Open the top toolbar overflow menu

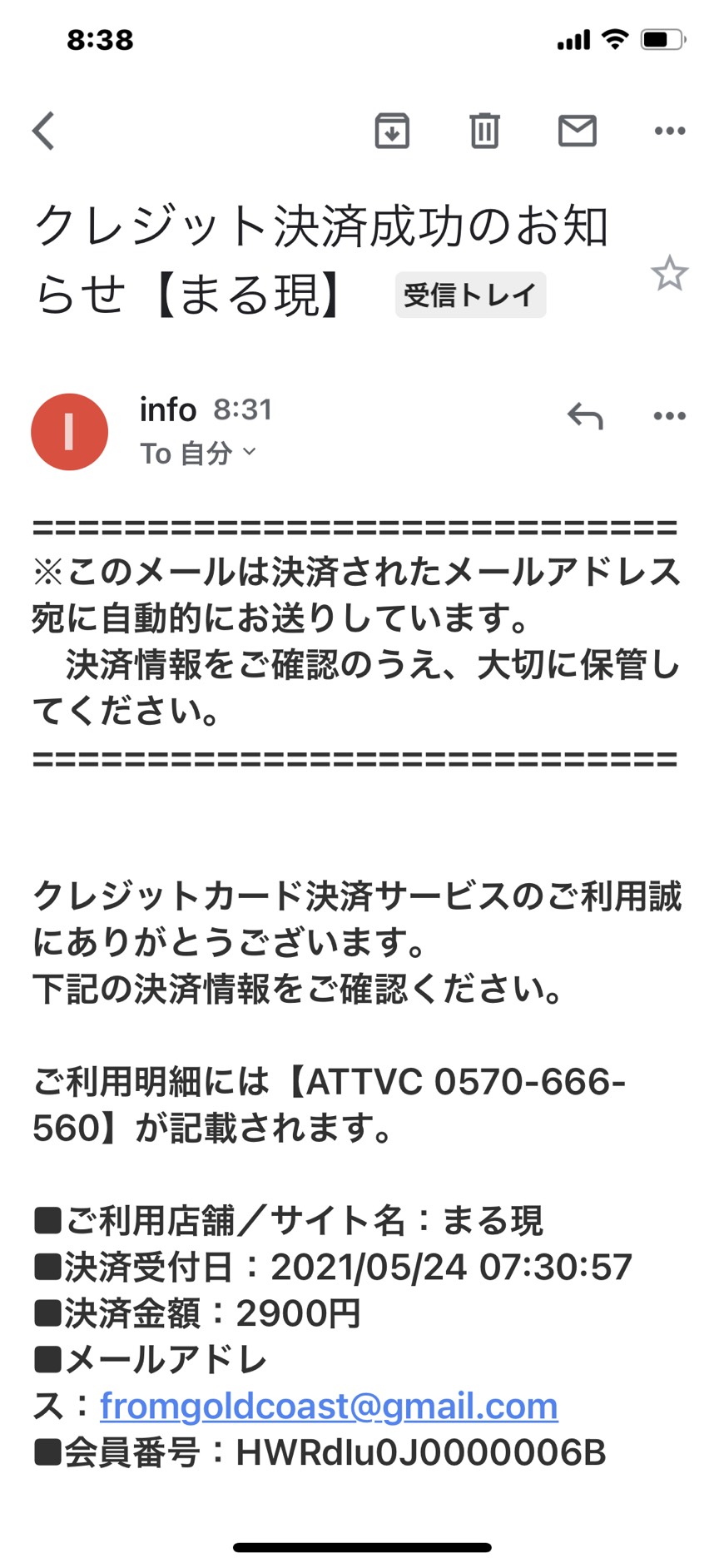coord(670,131)
